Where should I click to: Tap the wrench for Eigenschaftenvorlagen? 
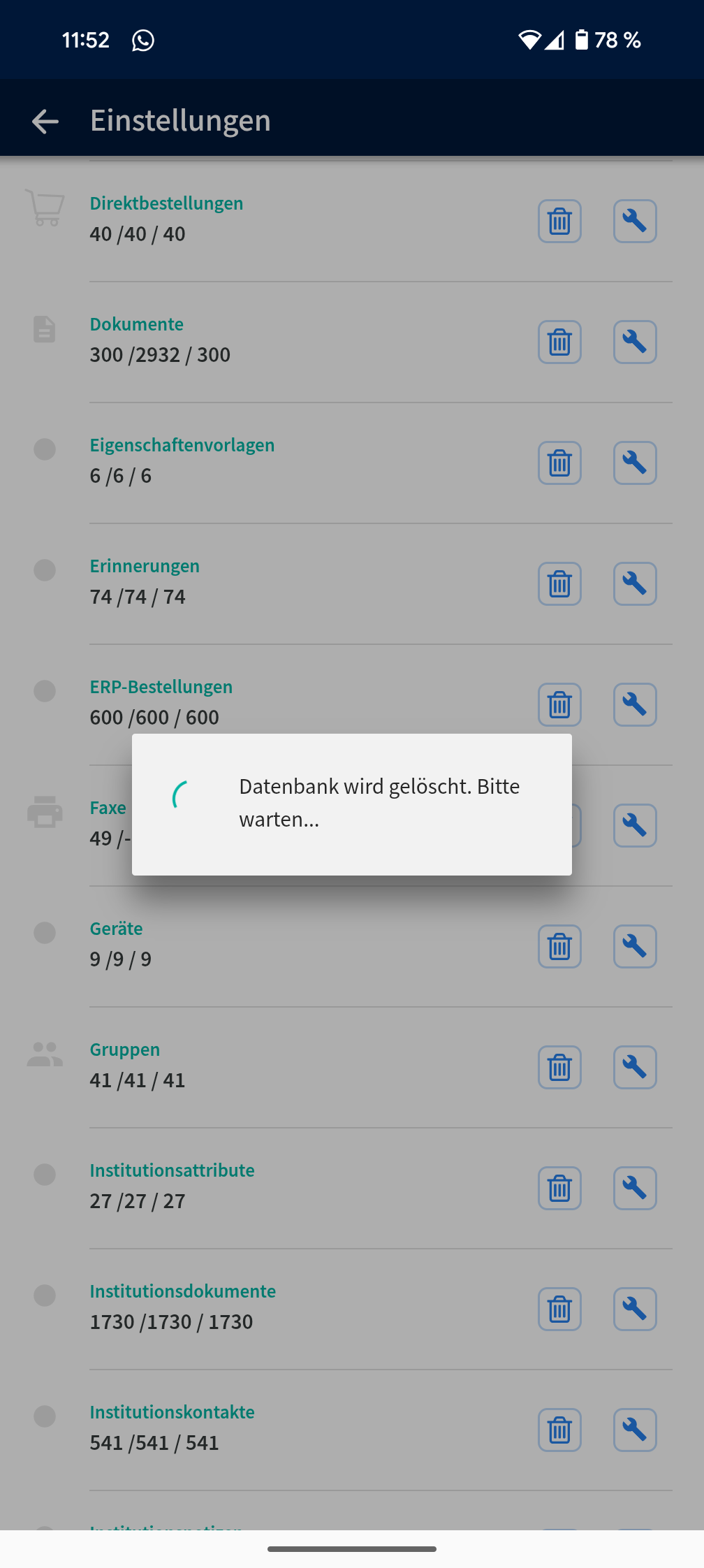(x=634, y=463)
